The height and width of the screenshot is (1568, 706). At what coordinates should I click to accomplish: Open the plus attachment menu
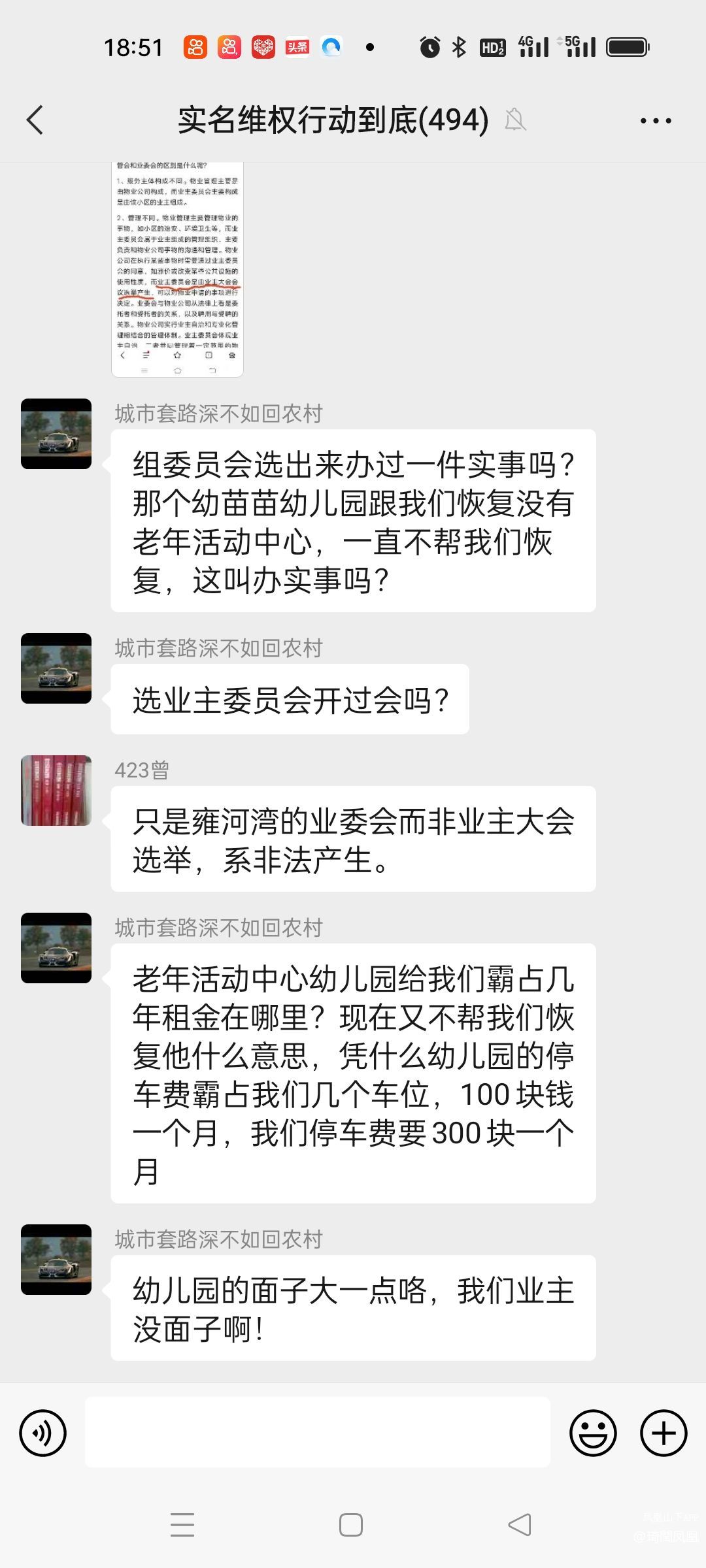pyautogui.click(x=664, y=1433)
